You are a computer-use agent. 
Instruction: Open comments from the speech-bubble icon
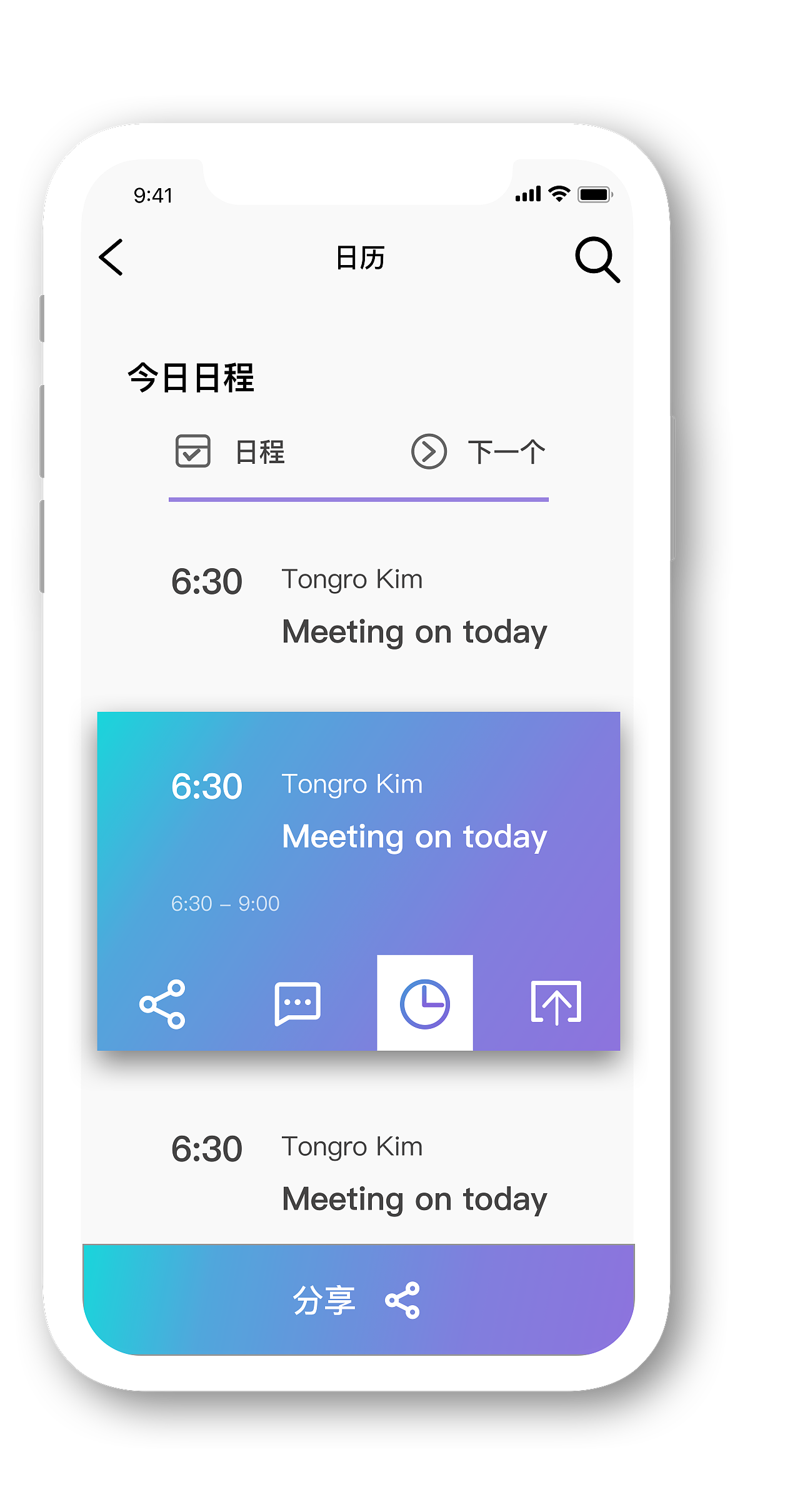pos(297,1003)
